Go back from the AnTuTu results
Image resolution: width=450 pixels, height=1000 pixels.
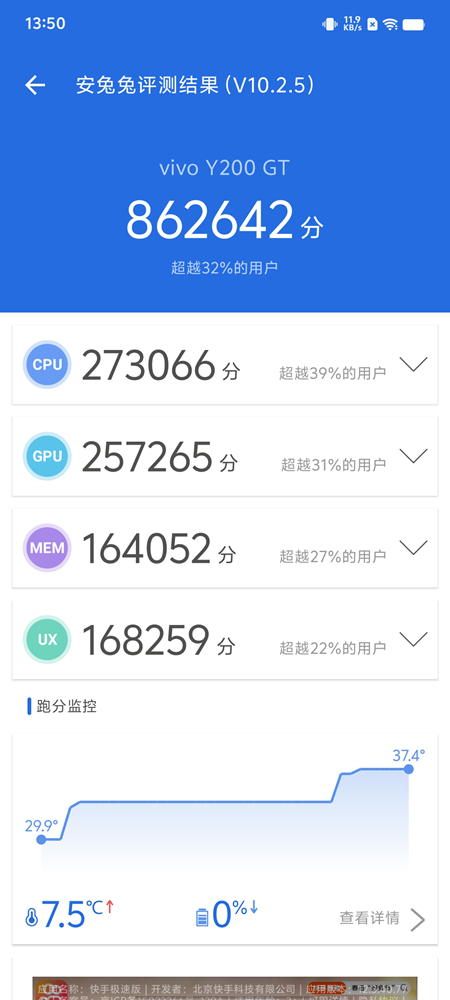coord(35,85)
